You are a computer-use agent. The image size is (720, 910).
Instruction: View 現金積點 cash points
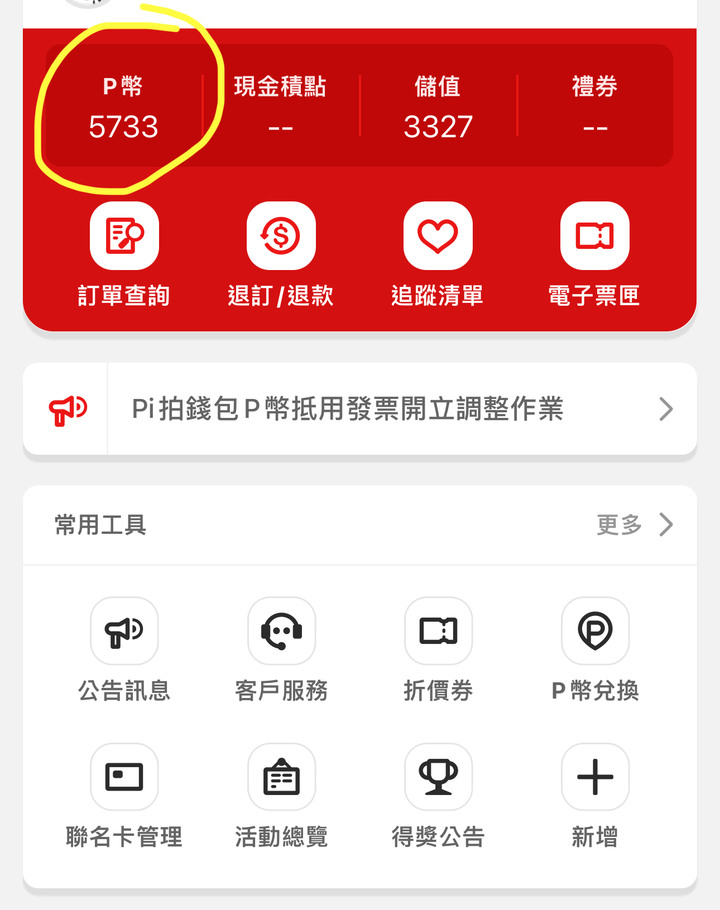(x=281, y=107)
